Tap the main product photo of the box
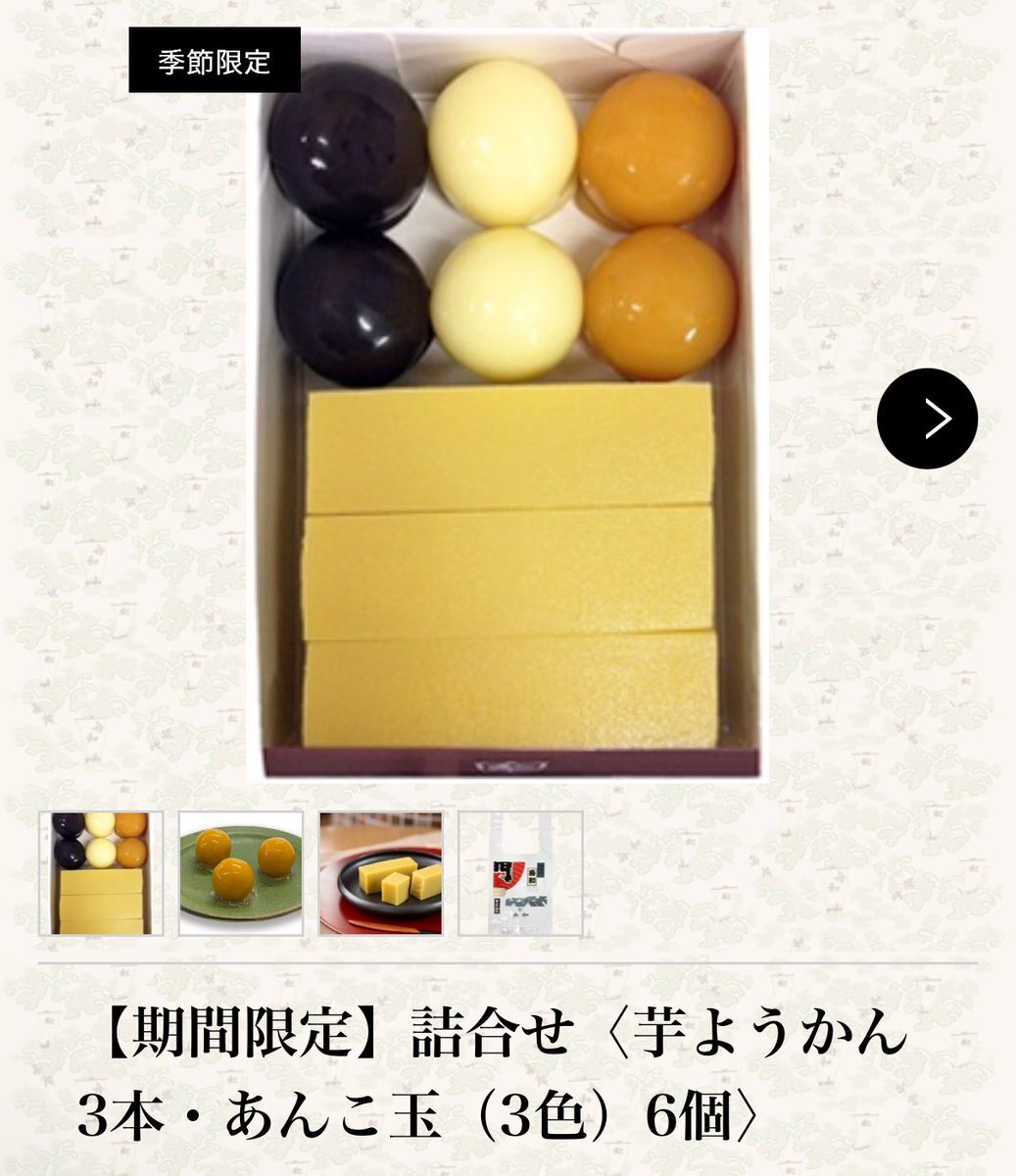The image size is (1016, 1176). click(x=508, y=404)
